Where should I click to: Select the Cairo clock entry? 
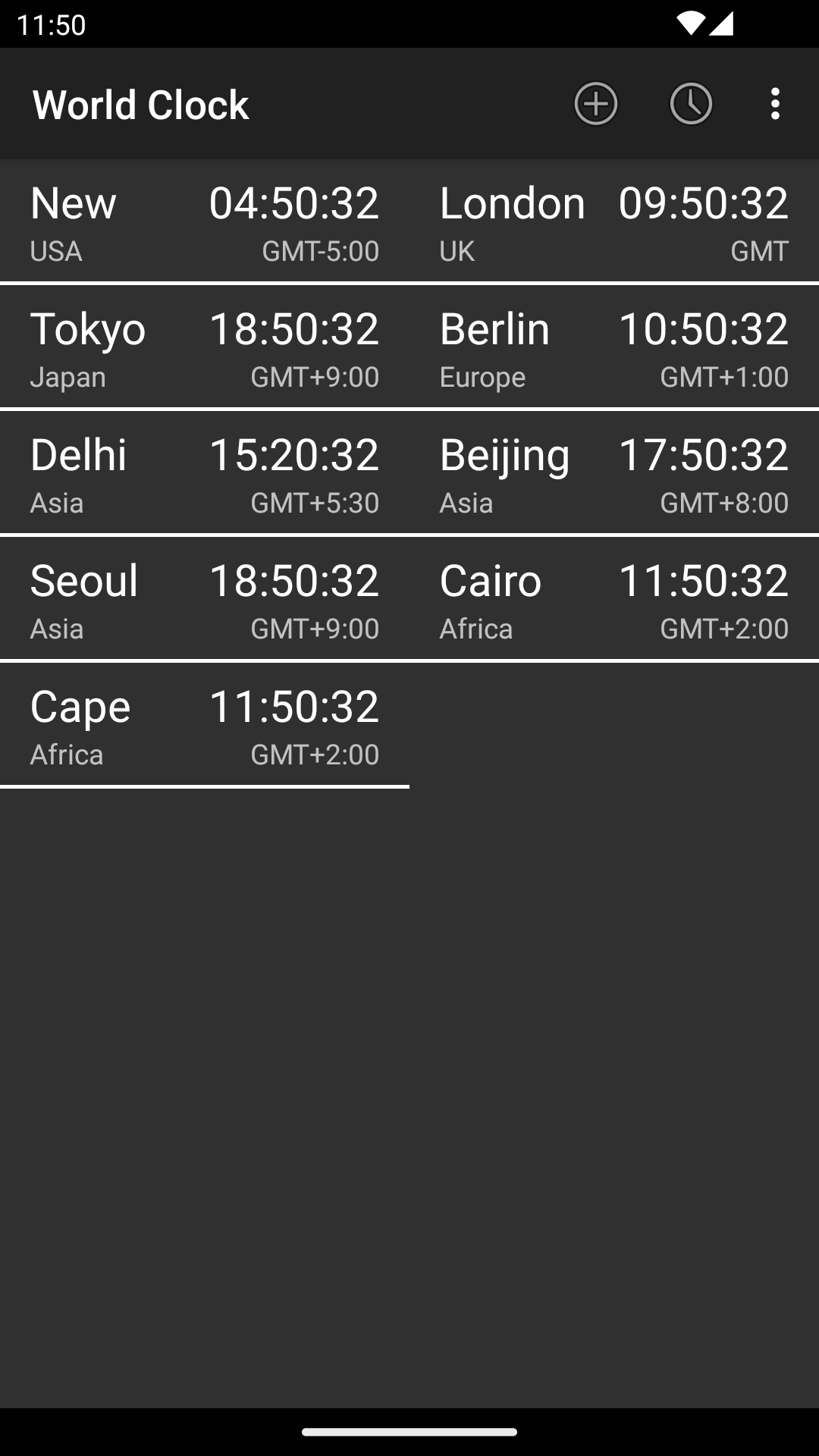click(614, 598)
